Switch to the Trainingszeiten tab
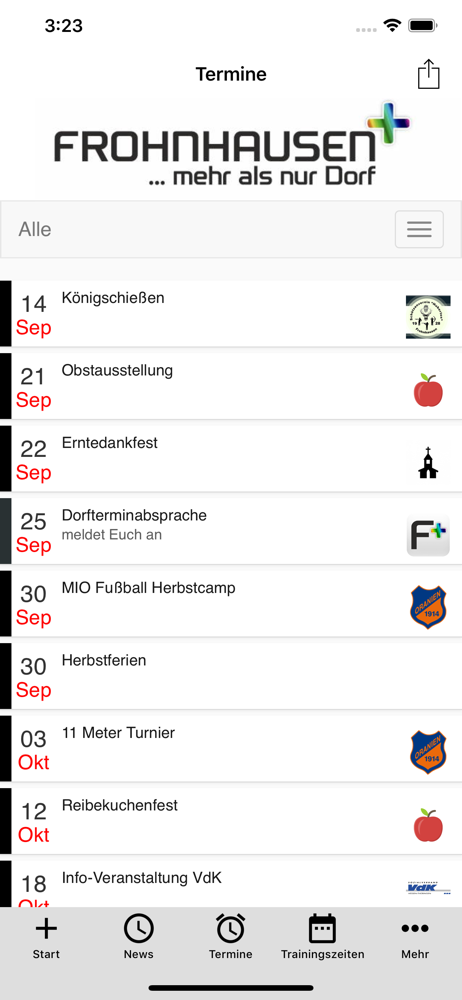Viewport: 462px width, 1000px height. tap(322, 936)
